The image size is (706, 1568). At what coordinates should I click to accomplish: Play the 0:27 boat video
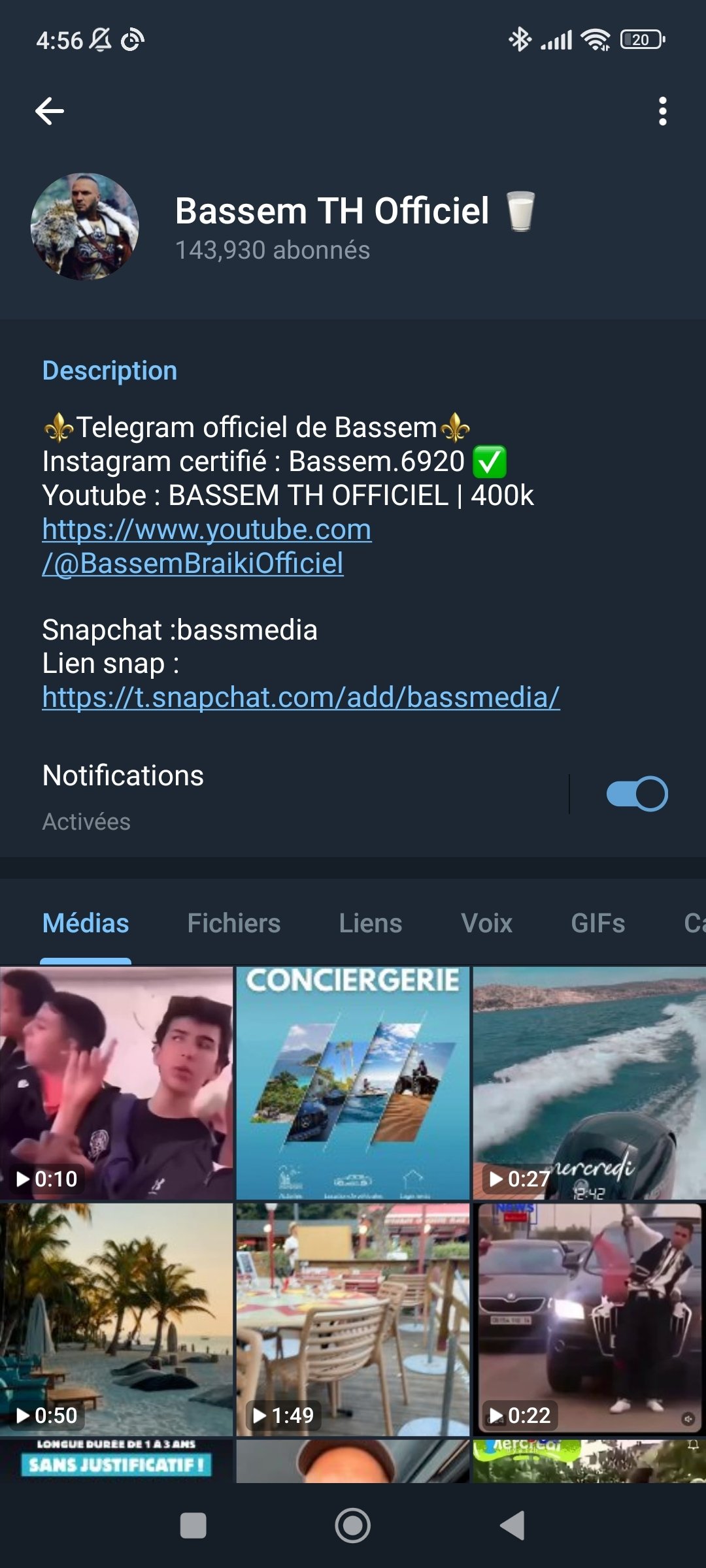pyautogui.click(x=590, y=1083)
